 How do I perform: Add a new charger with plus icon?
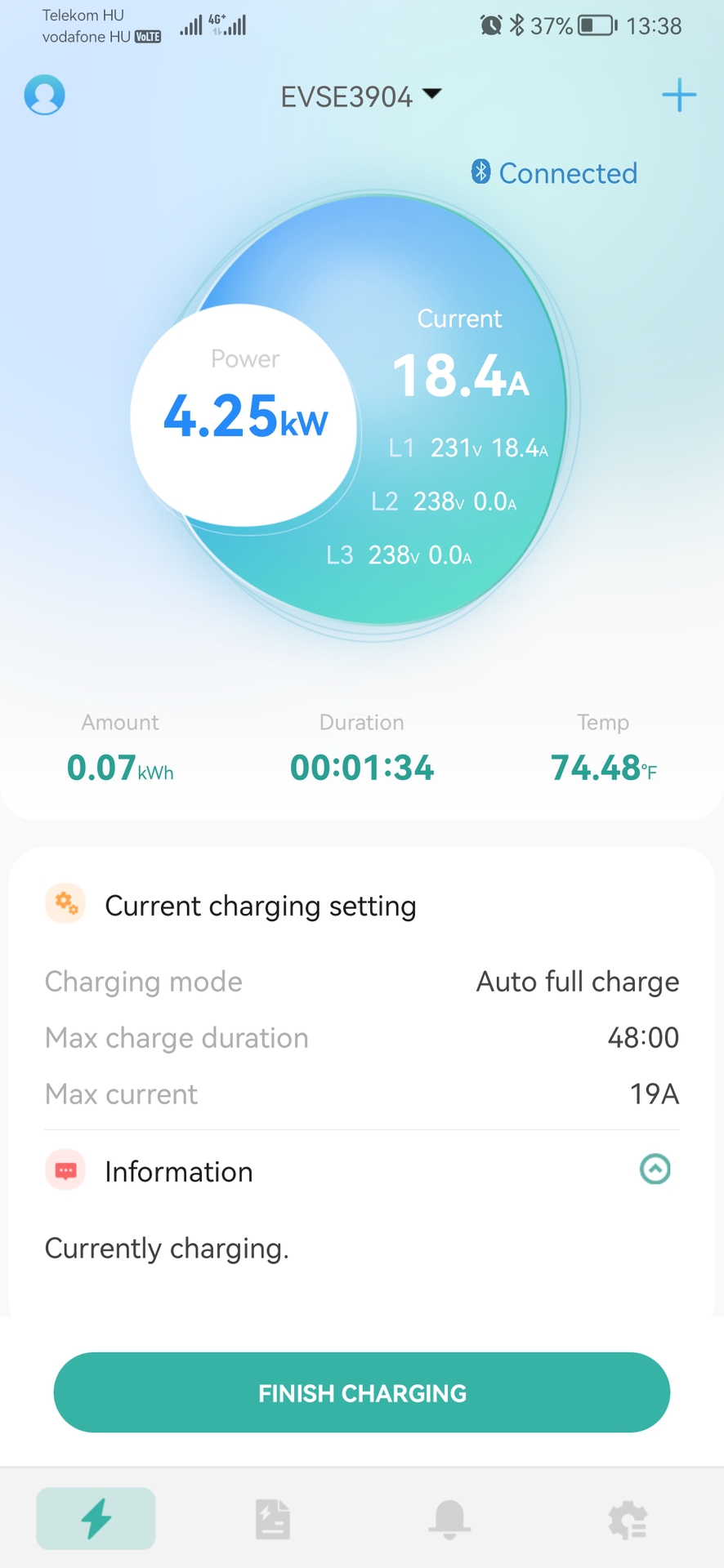coord(678,96)
